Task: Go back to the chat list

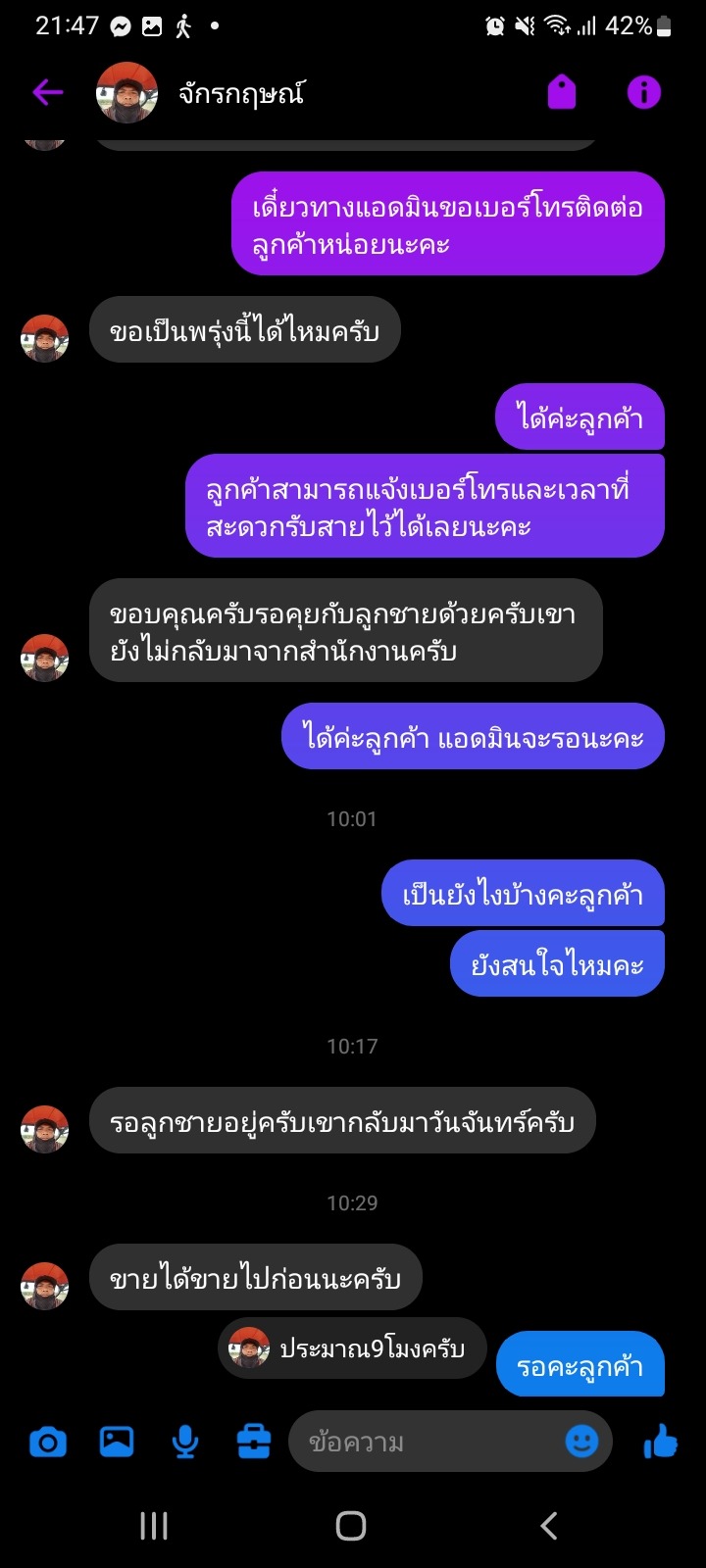Action: pos(47,93)
